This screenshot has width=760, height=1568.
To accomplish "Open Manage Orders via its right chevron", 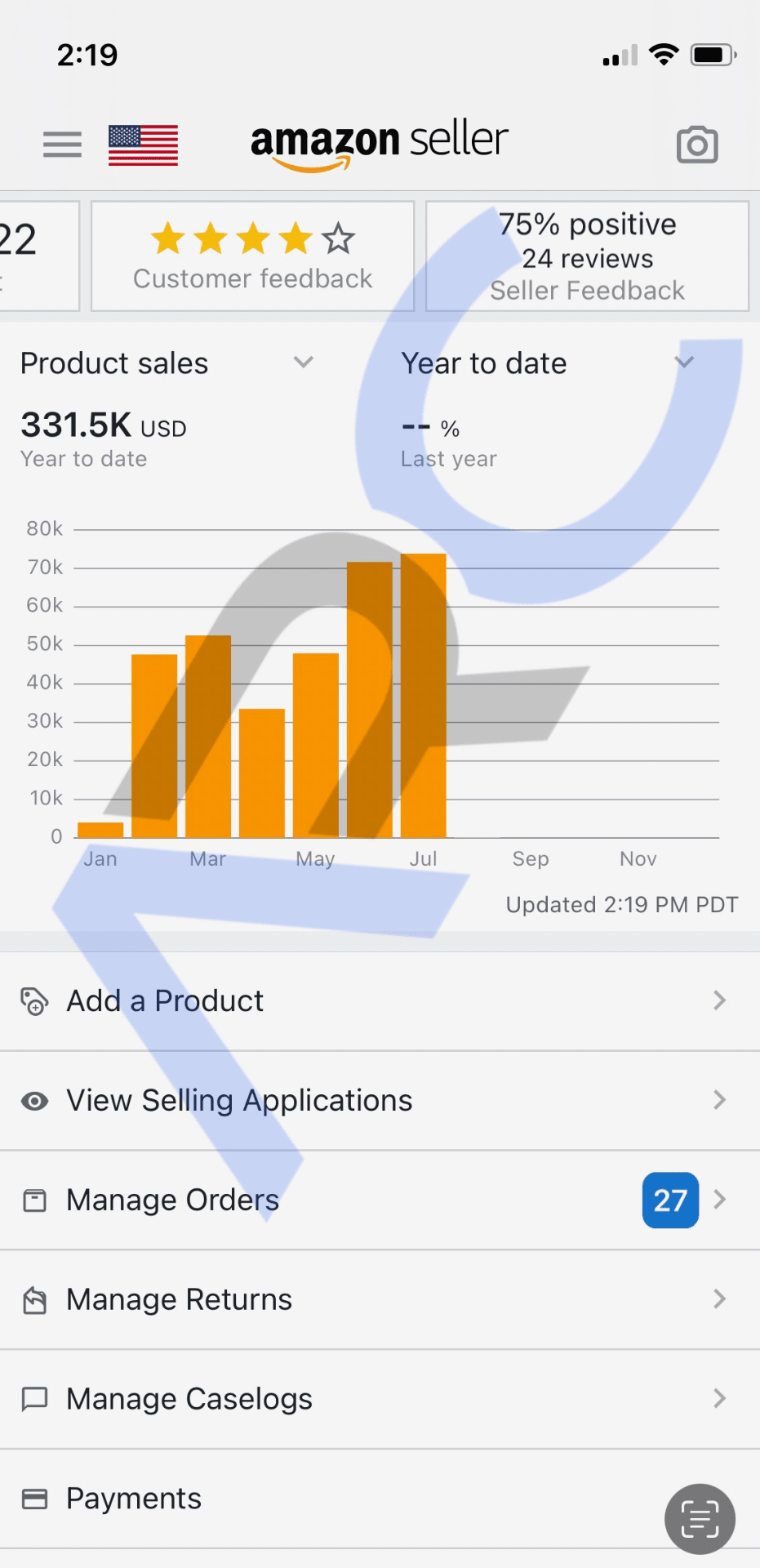I will 719,1200.
